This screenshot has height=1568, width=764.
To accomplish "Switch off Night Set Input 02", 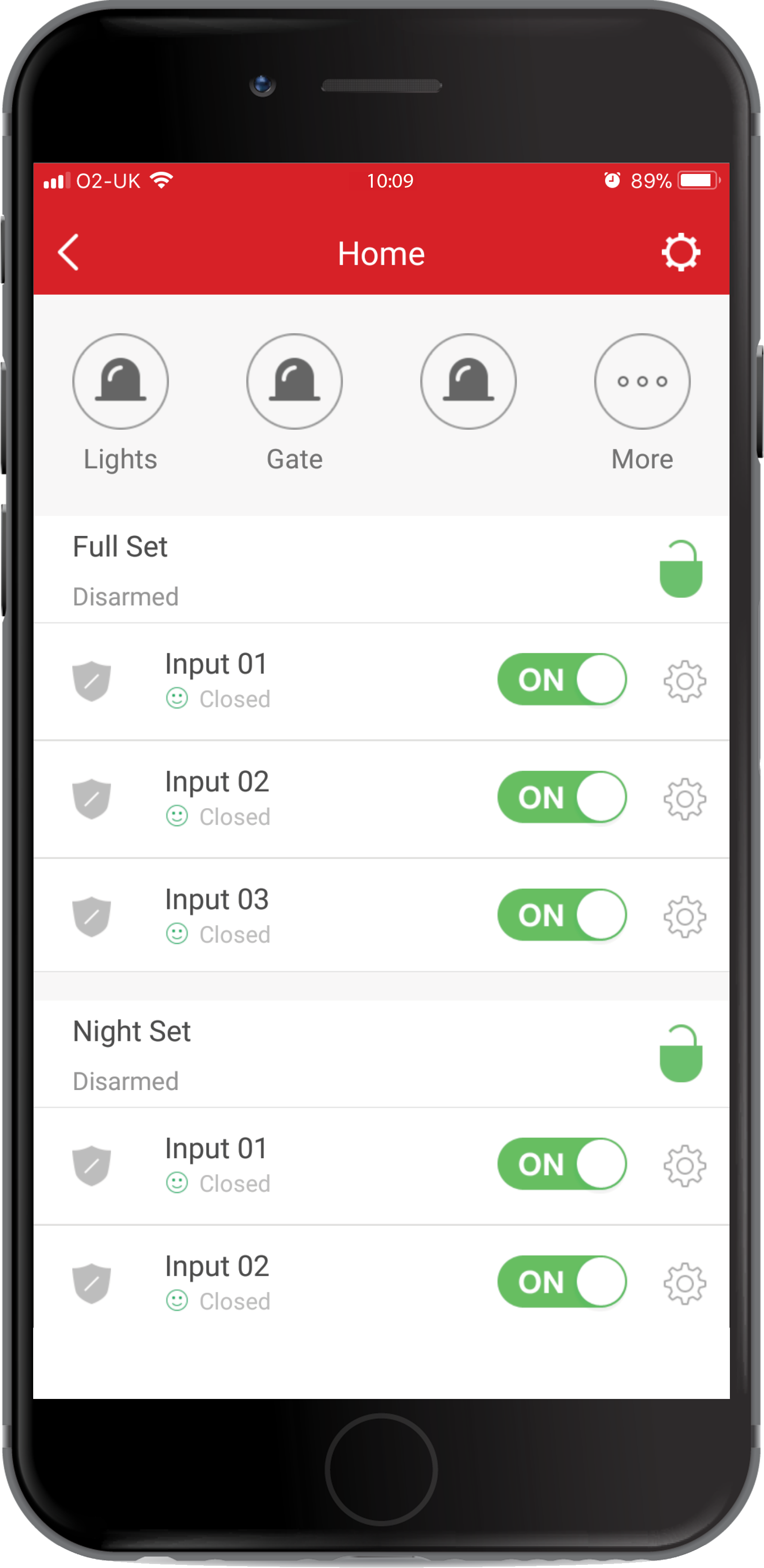I will pos(561,1281).
